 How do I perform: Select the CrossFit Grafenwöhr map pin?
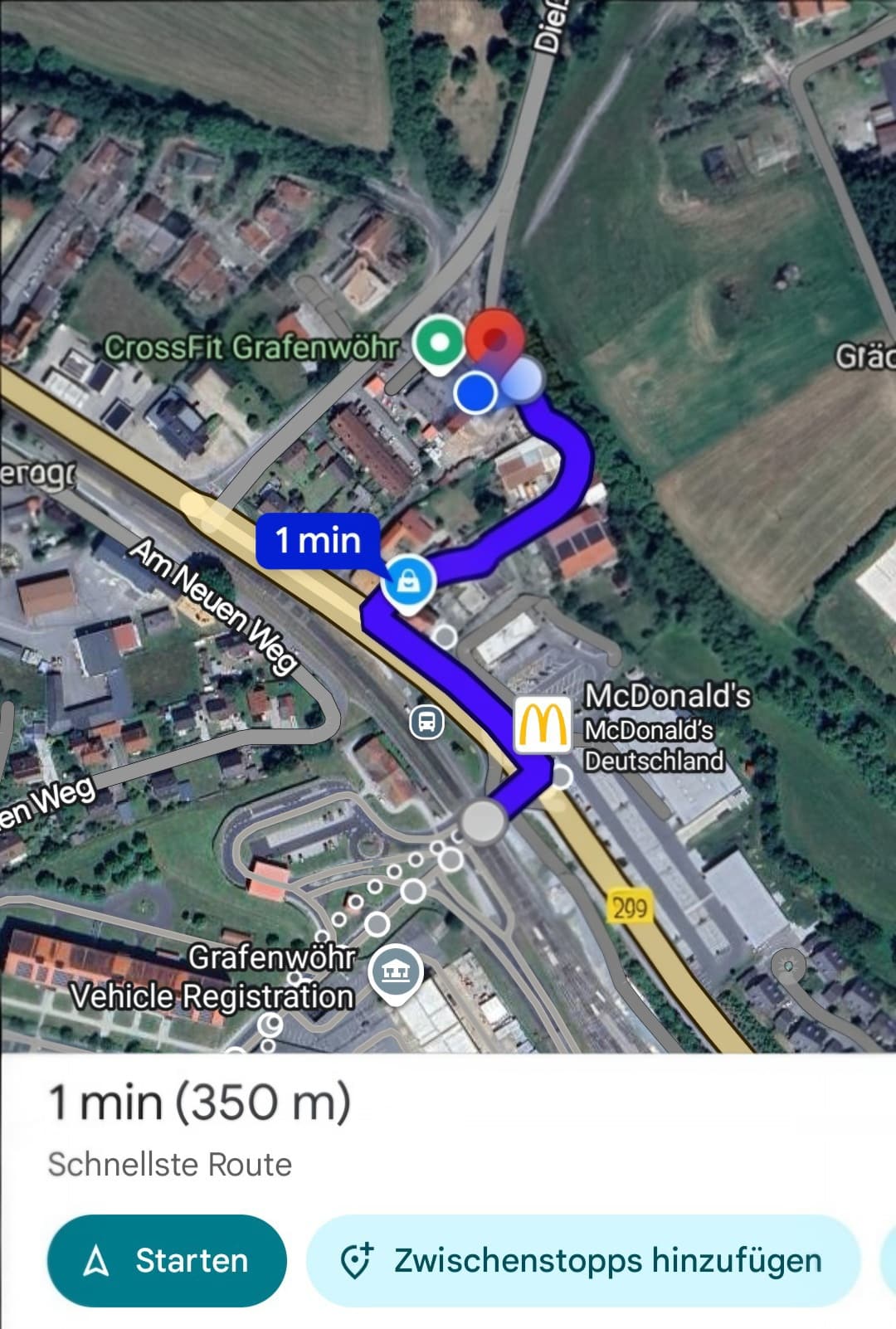coord(439,343)
